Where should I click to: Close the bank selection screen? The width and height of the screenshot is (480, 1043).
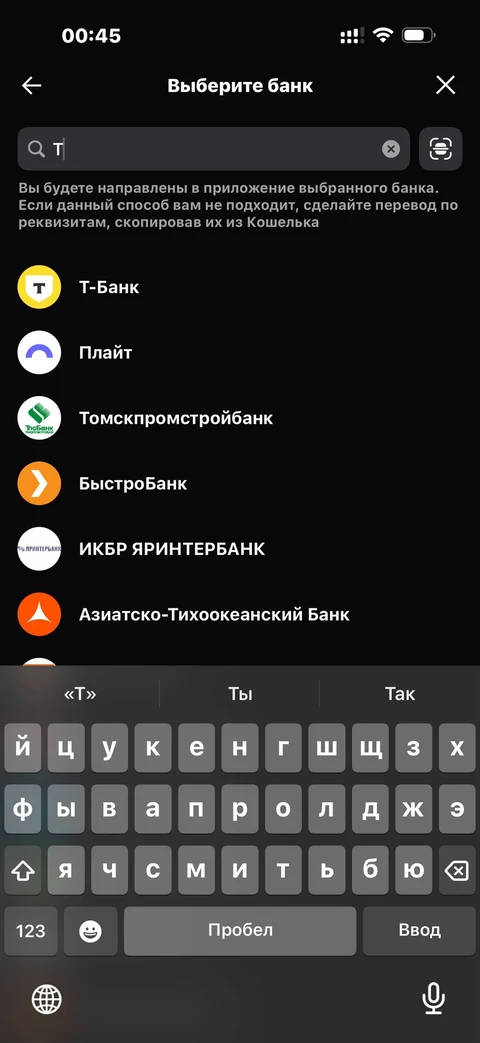[445, 85]
